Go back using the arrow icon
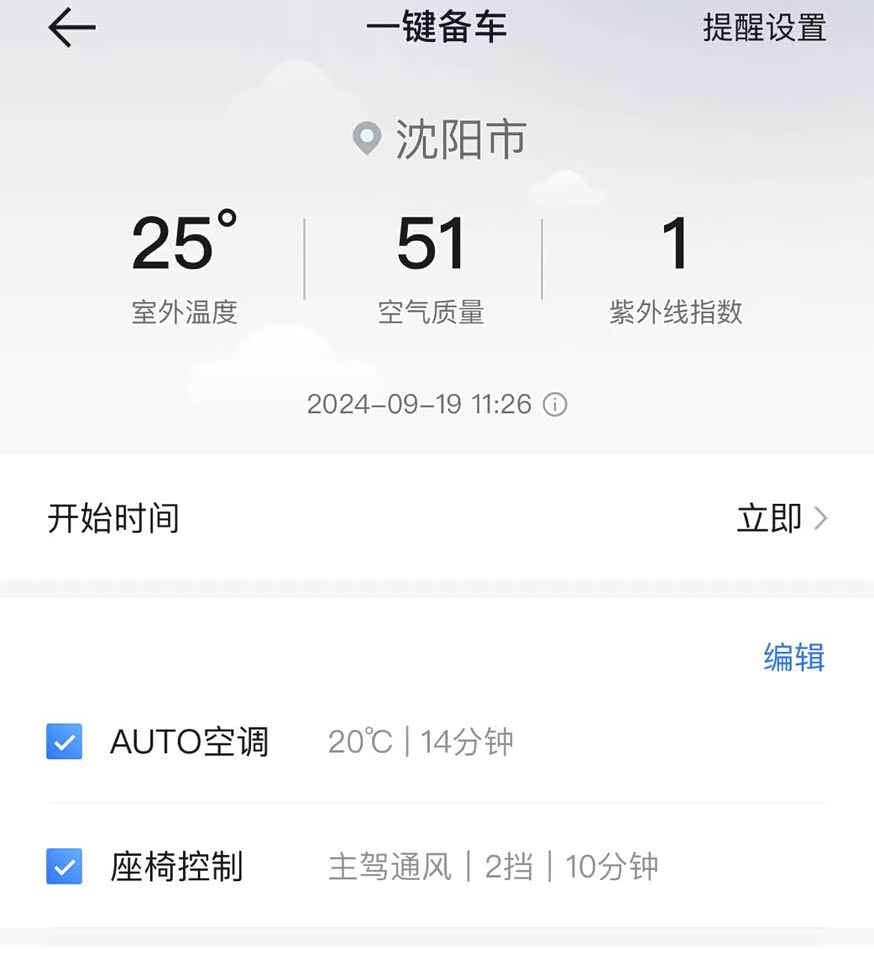 point(72,28)
